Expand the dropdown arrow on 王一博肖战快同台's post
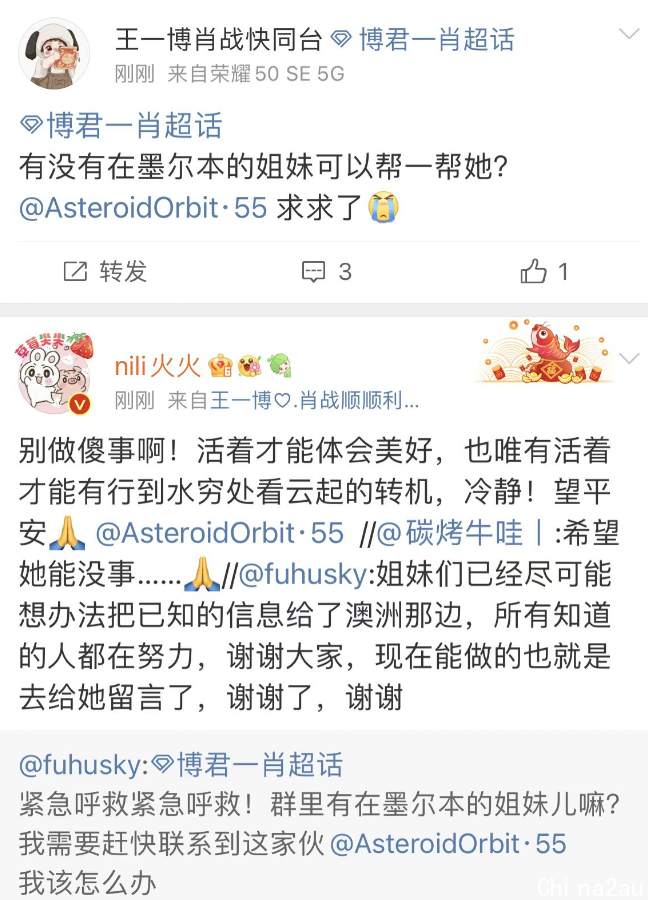 (629, 36)
